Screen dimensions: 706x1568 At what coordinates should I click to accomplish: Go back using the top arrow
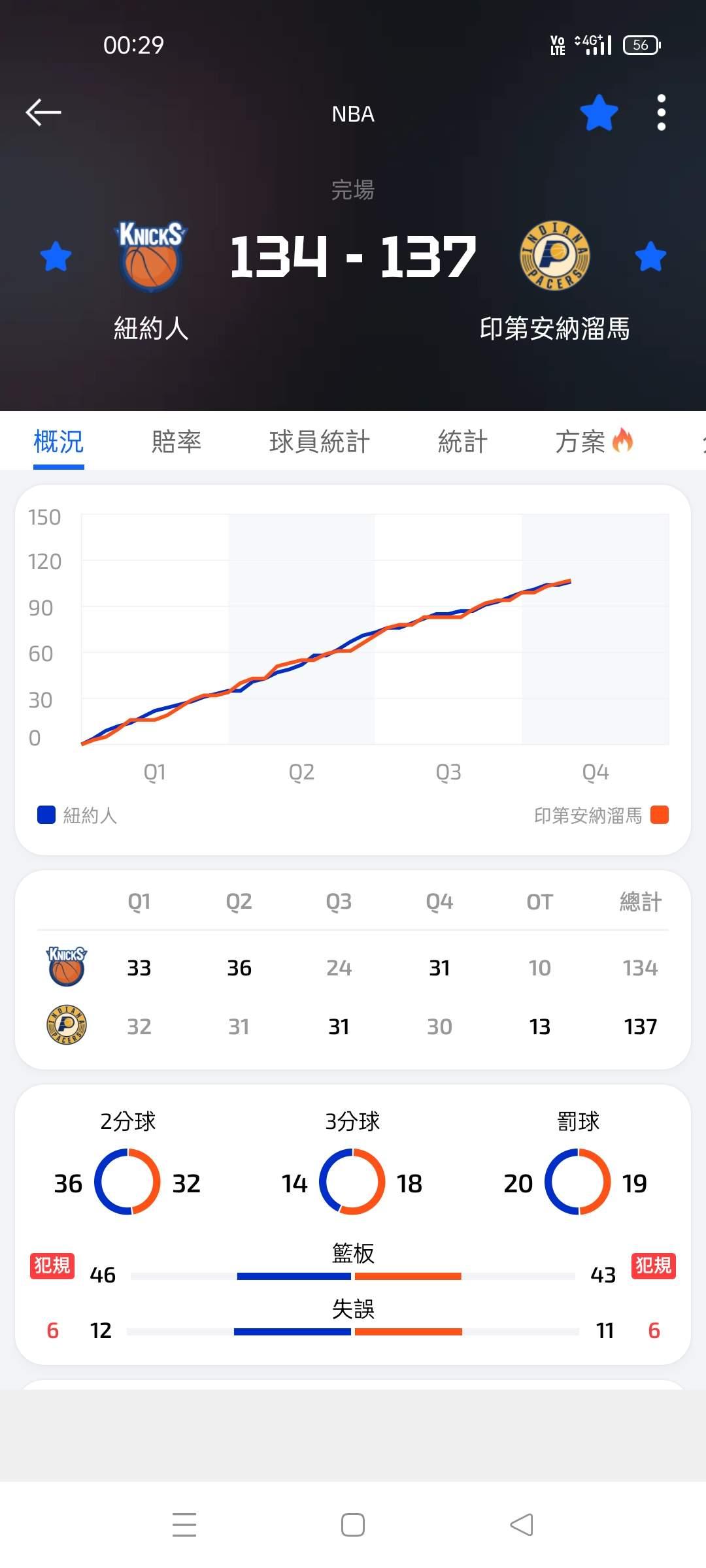[x=43, y=112]
